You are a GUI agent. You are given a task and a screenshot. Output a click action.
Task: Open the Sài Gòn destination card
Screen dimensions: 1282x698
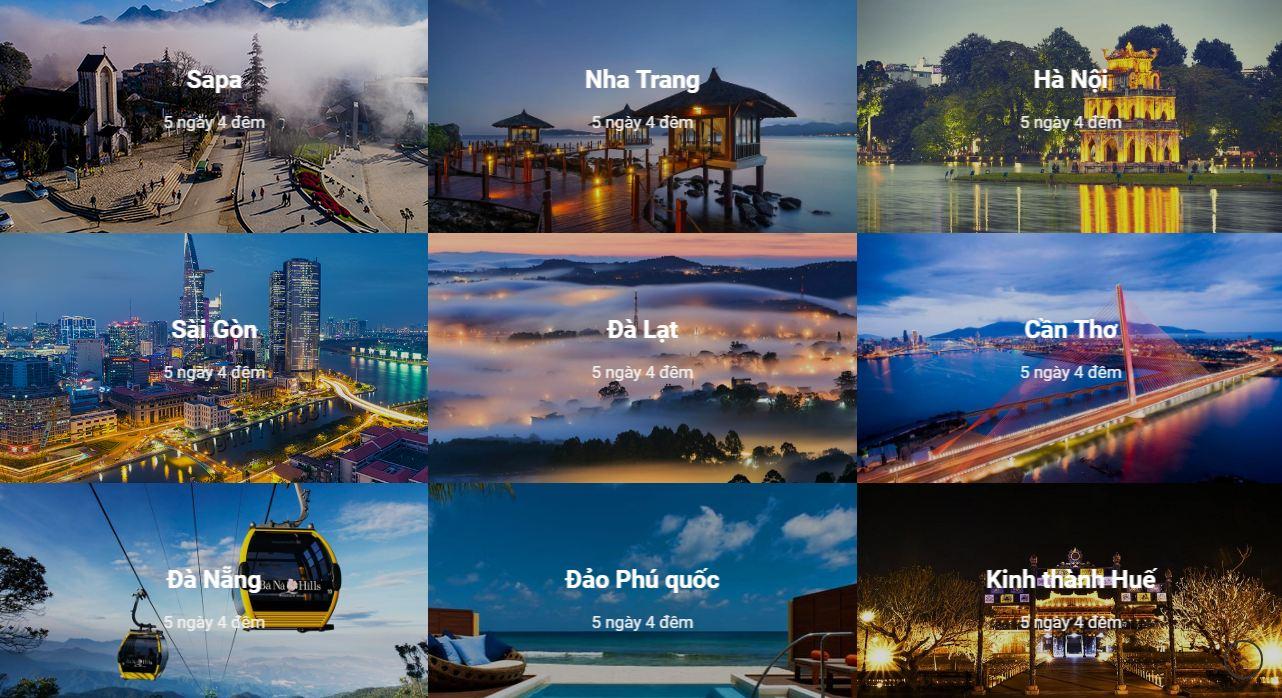point(213,358)
